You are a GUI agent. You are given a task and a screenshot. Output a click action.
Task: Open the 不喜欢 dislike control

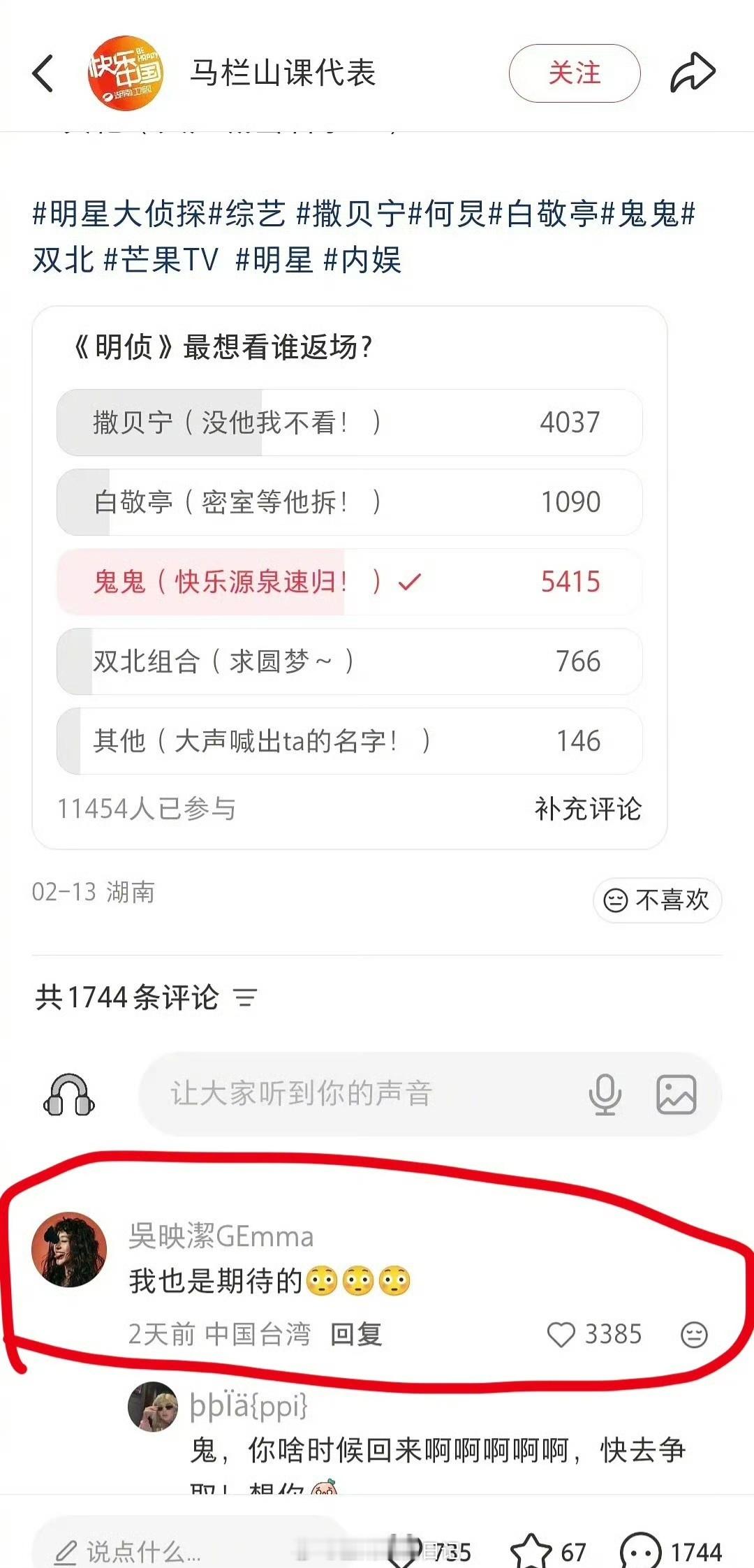[x=656, y=901]
